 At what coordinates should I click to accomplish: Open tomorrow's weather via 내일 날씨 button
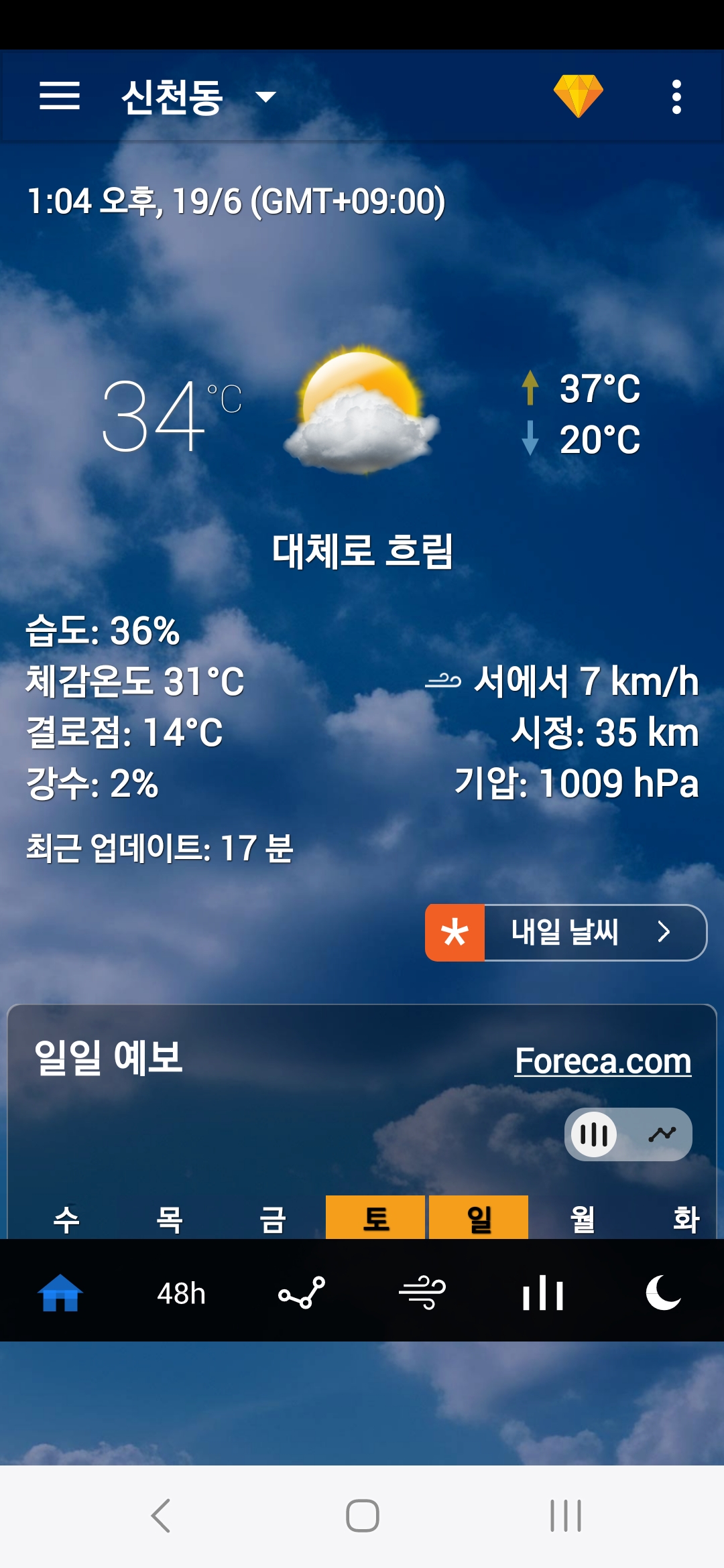click(x=566, y=932)
